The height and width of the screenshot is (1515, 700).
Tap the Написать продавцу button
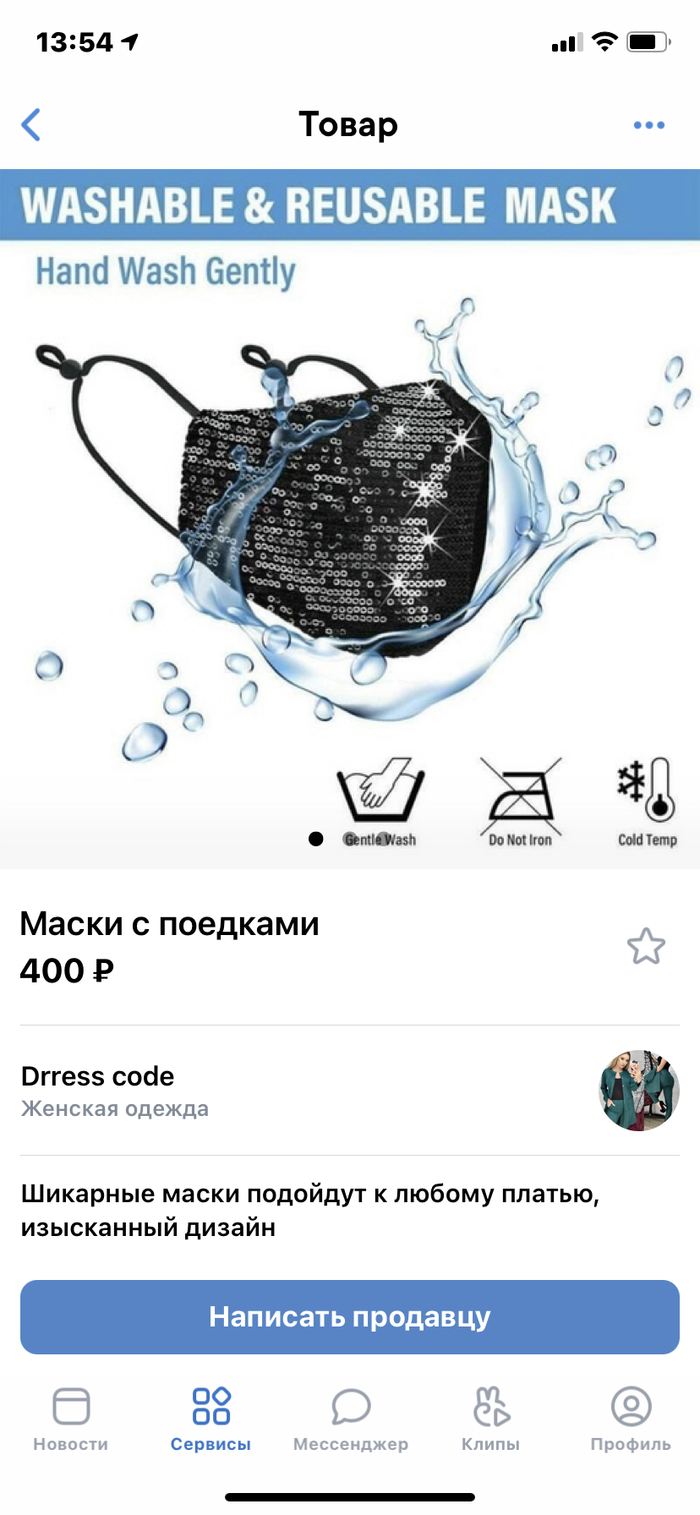350,1316
